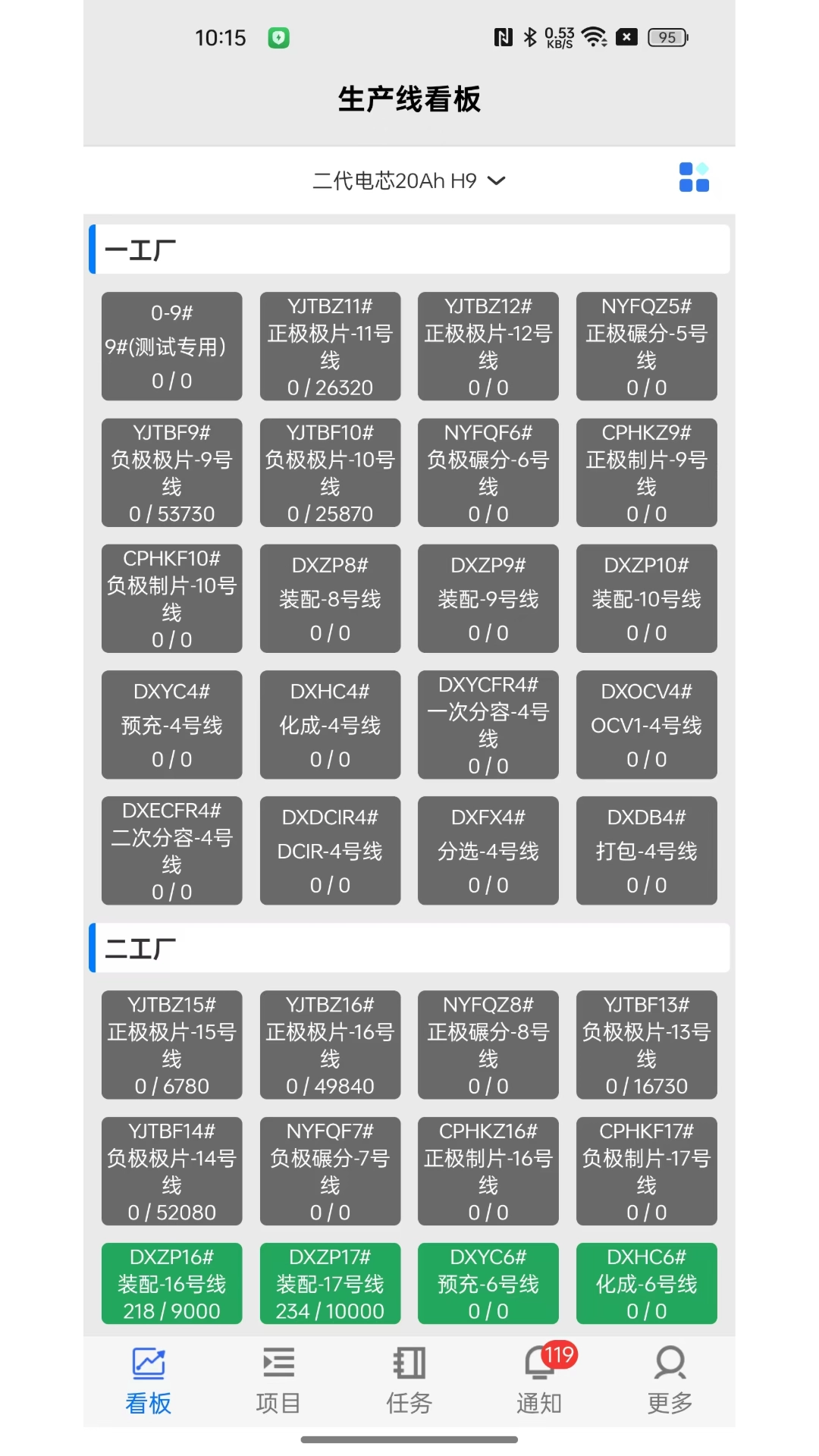Open the DXZP16# 装配-16号线 card

pyautogui.click(x=171, y=1284)
